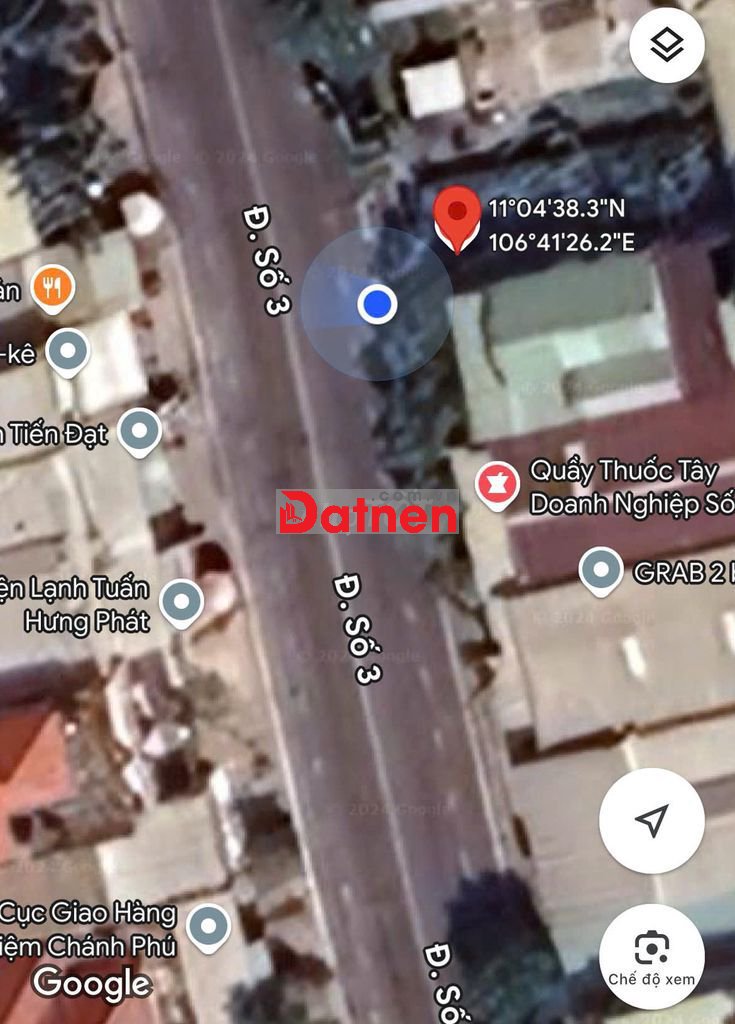Select the Chánh Phú delivery post marker
The image size is (735, 1024).
click(x=208, y=927)
